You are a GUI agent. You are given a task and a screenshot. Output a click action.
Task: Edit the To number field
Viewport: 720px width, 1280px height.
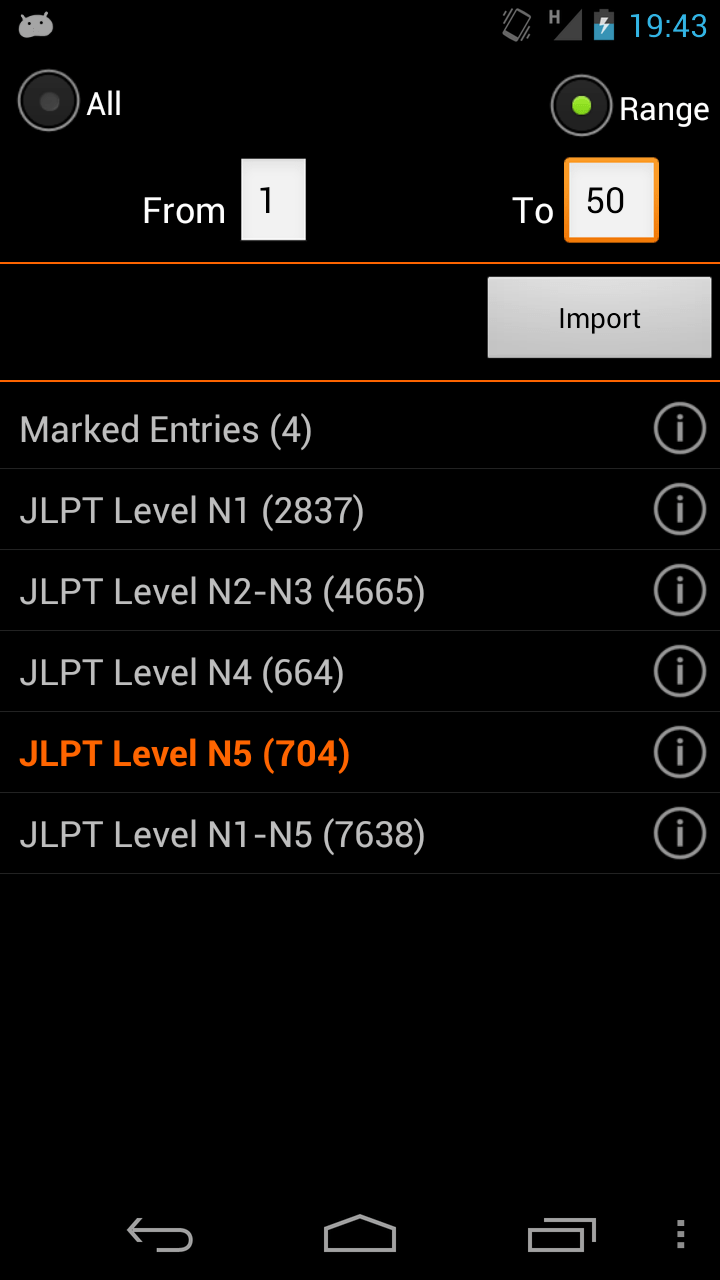coord(610,200)
